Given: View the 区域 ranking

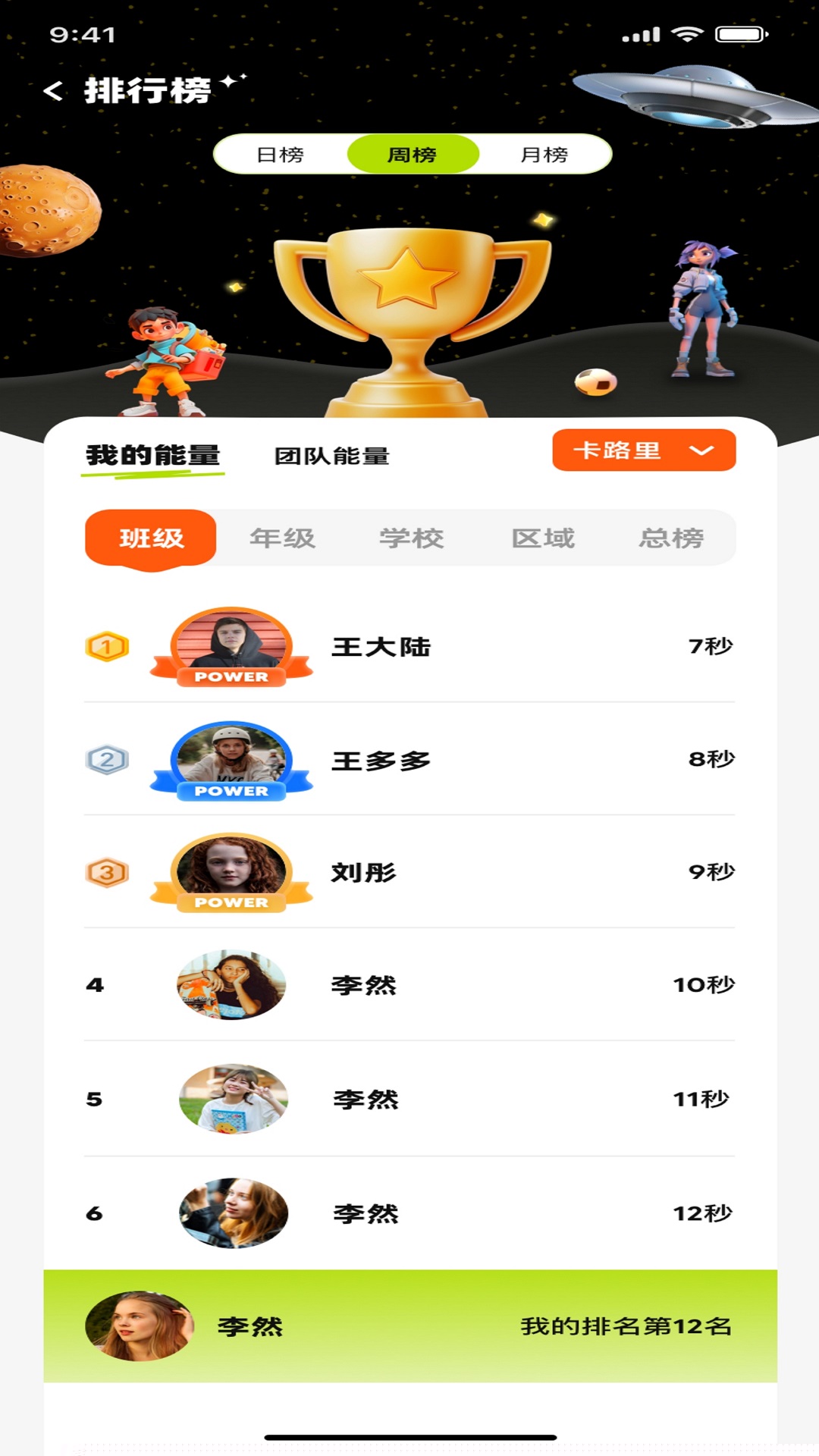Looking at the screenshot, I should 543,538.
